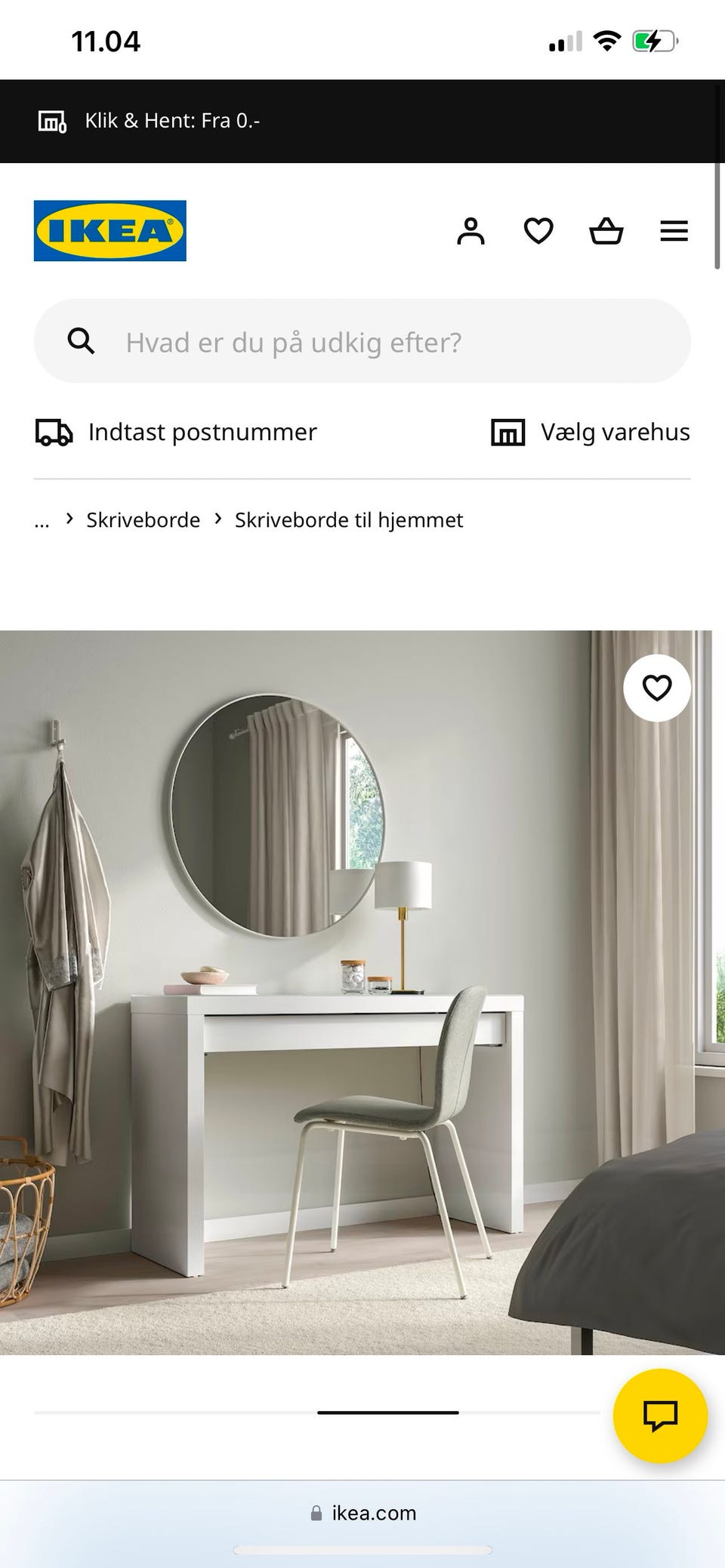The width and height of the screenshot is (725, 1568).
Task: Open the favorites wishlist via heart icon
Action: pos(538,231)
